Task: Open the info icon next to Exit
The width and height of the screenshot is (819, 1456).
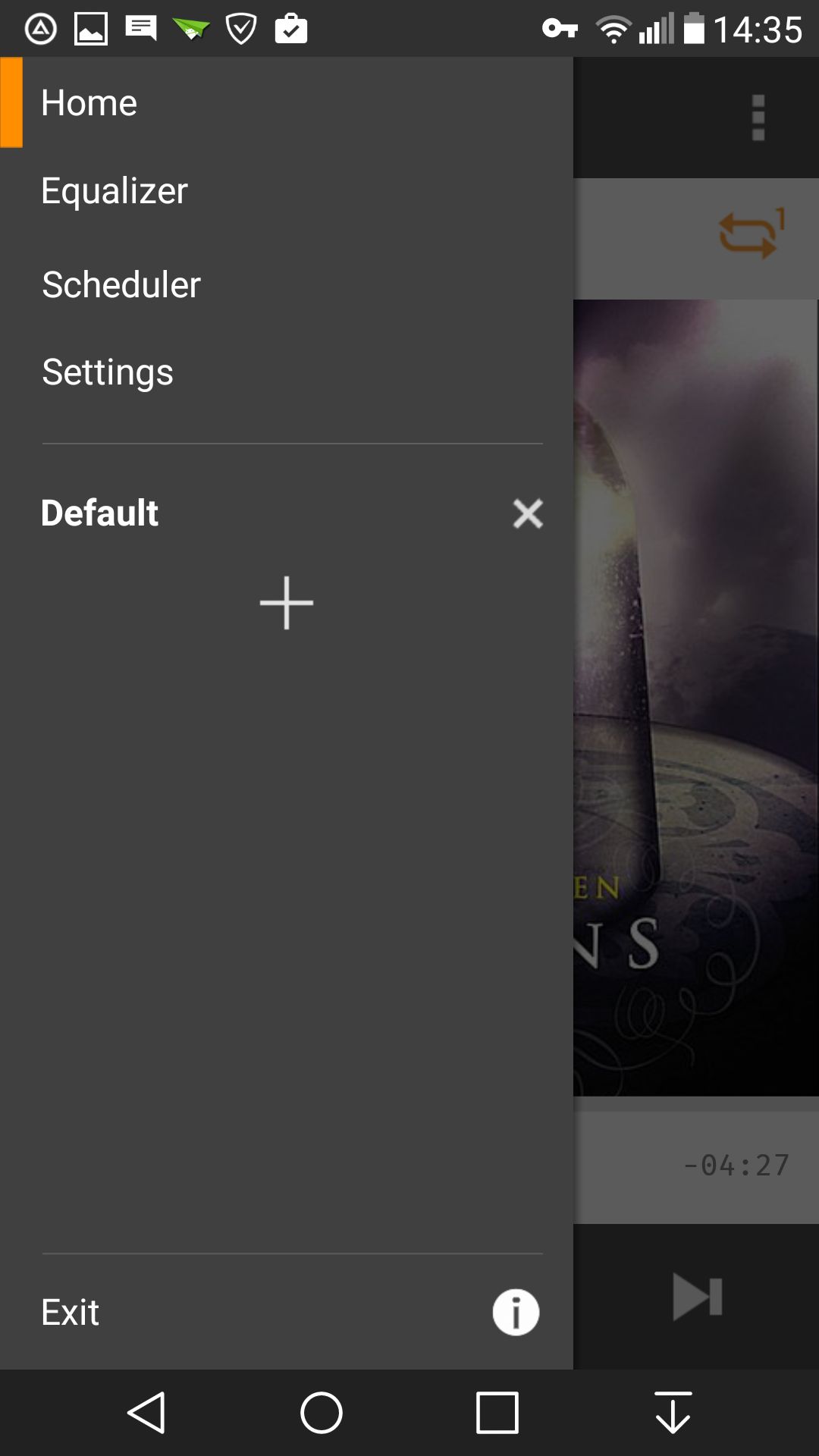Action: (516, 1312)
